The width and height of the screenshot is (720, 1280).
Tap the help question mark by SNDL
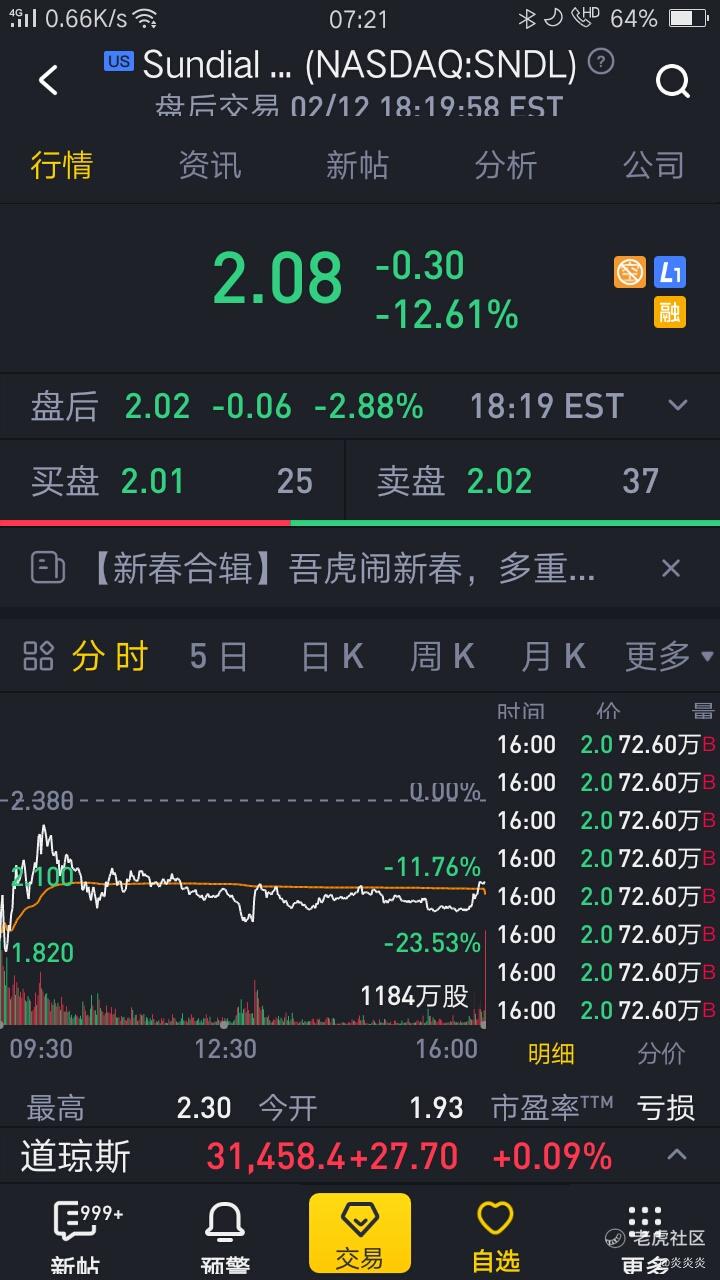coord(600,62)
